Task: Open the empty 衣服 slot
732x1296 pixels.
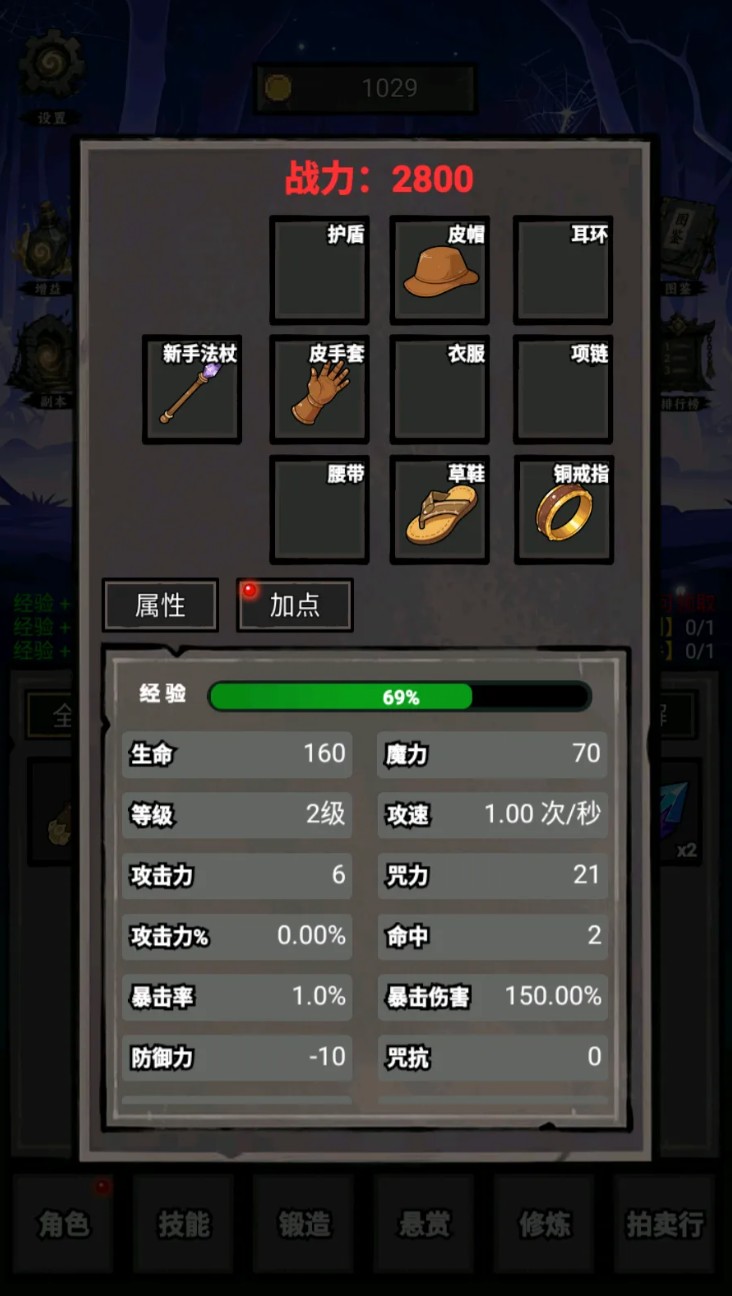Action: (x=439, y=389)
